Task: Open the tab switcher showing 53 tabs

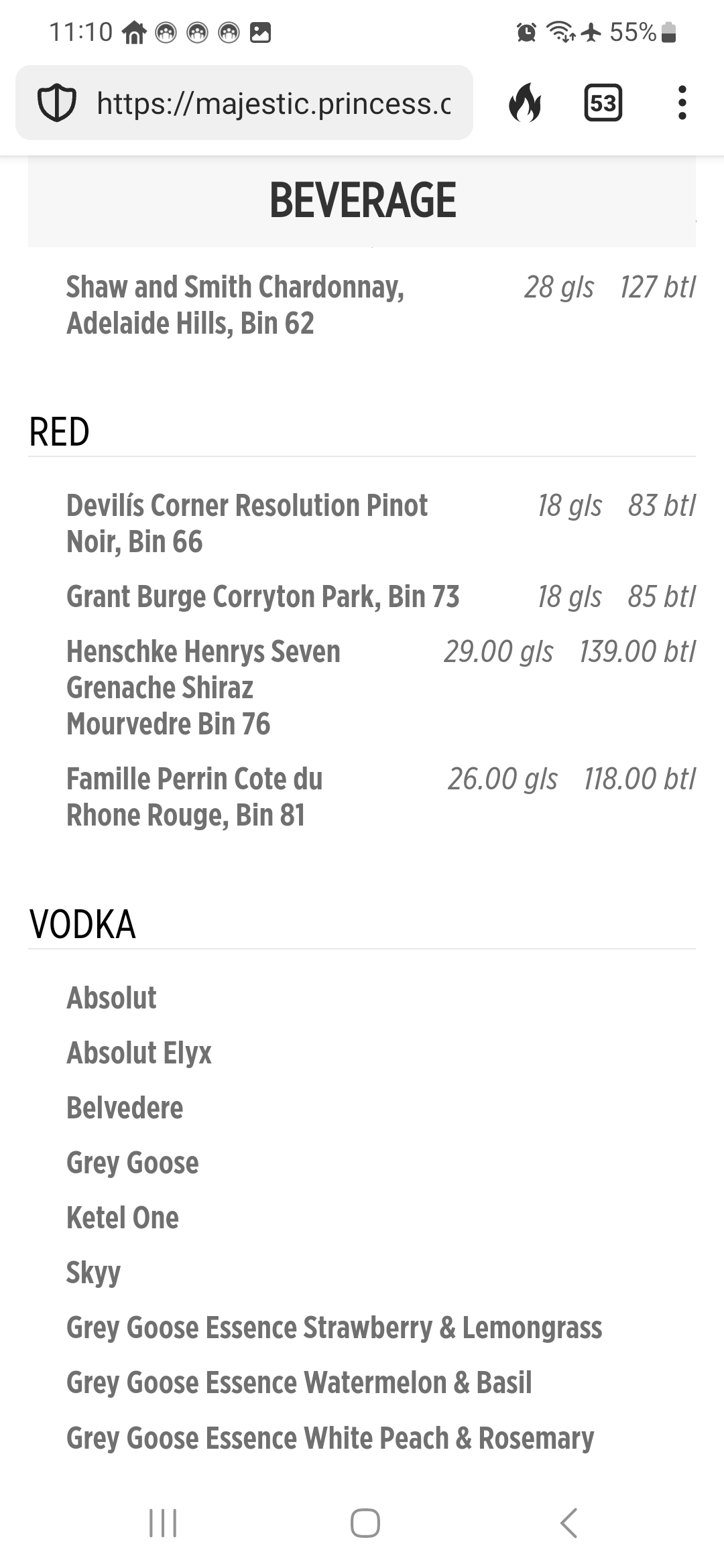Action: click(603, 103)
